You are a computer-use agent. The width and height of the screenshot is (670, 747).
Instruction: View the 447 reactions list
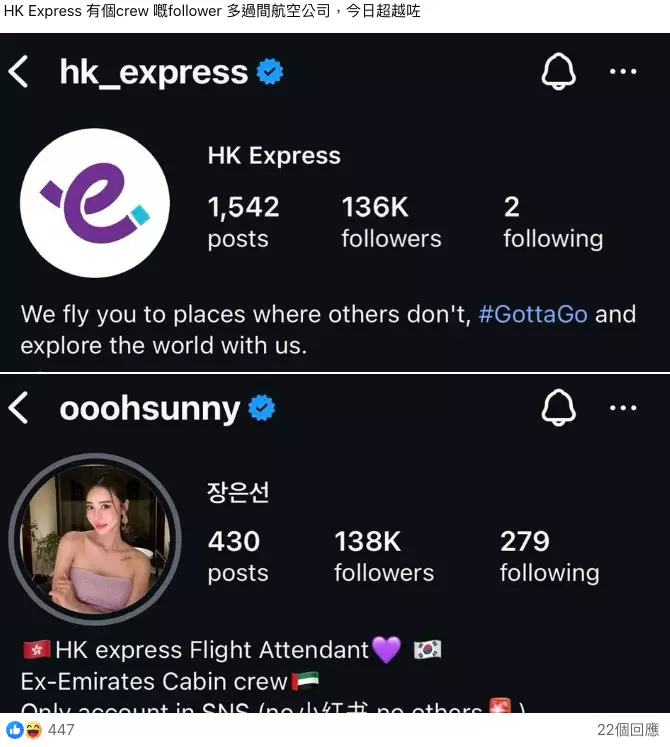tap(60, 730)
